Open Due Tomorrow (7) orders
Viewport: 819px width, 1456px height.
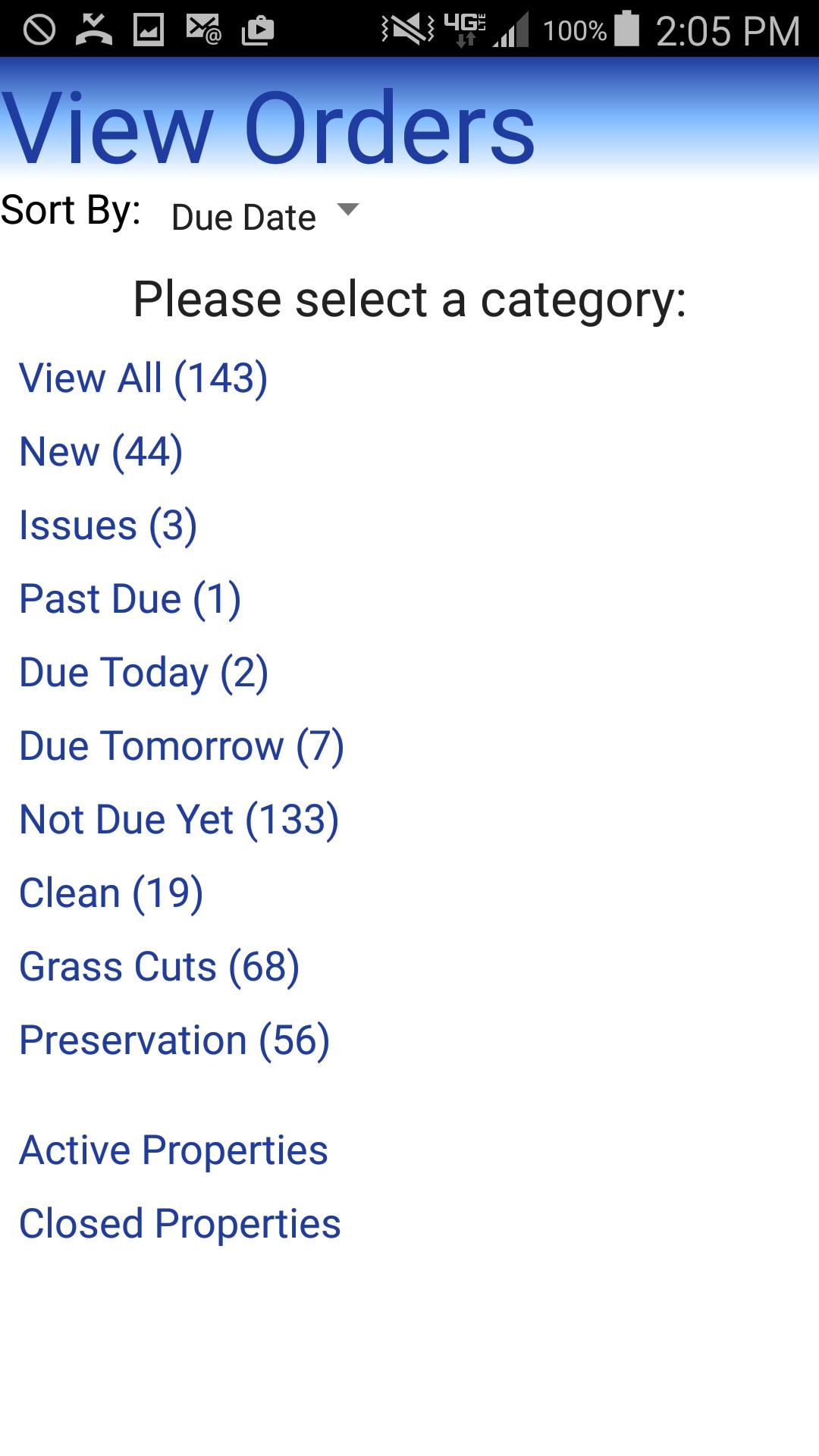[x=181, y=745]
